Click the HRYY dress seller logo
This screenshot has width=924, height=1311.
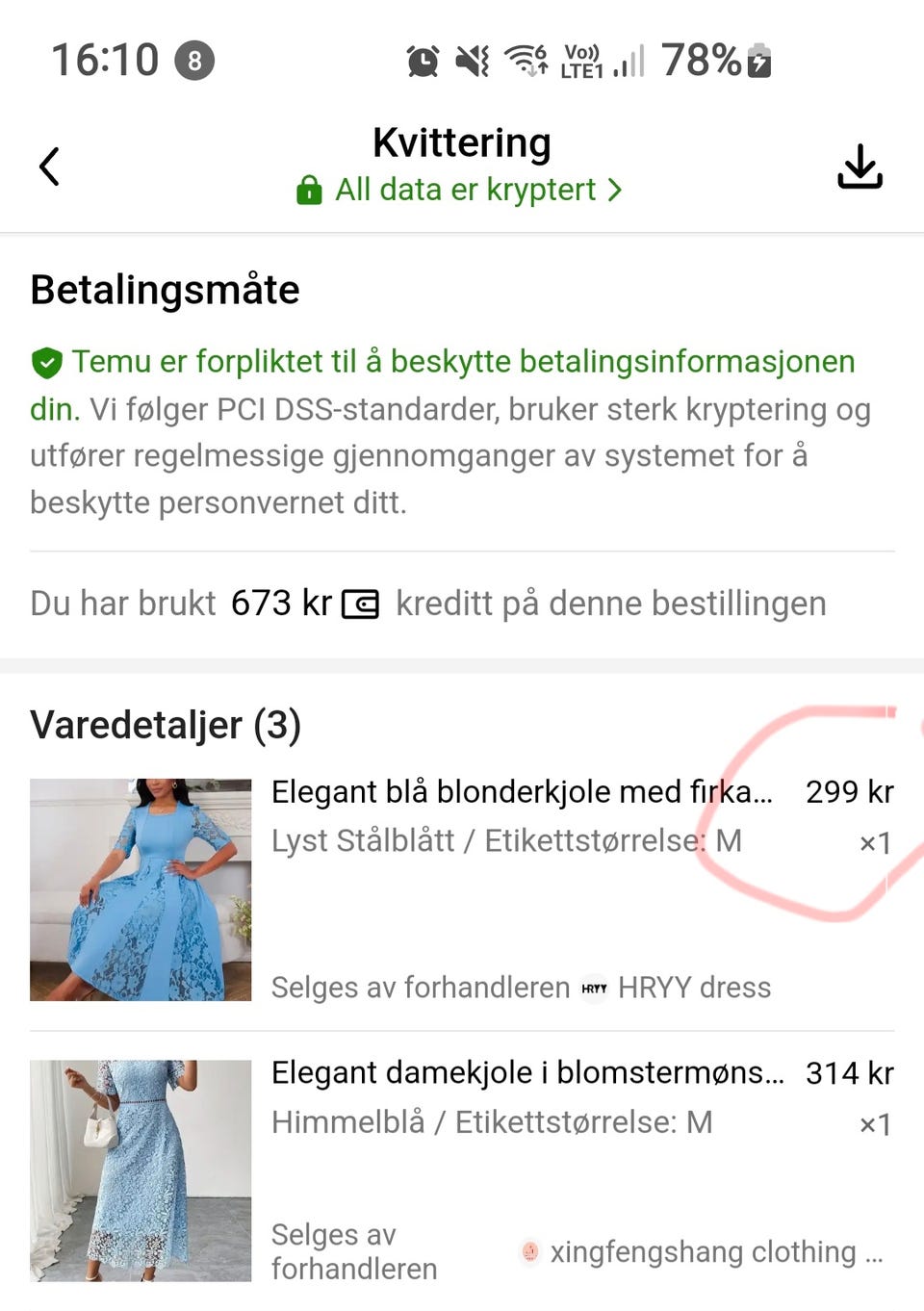click(x=595, y=988)
